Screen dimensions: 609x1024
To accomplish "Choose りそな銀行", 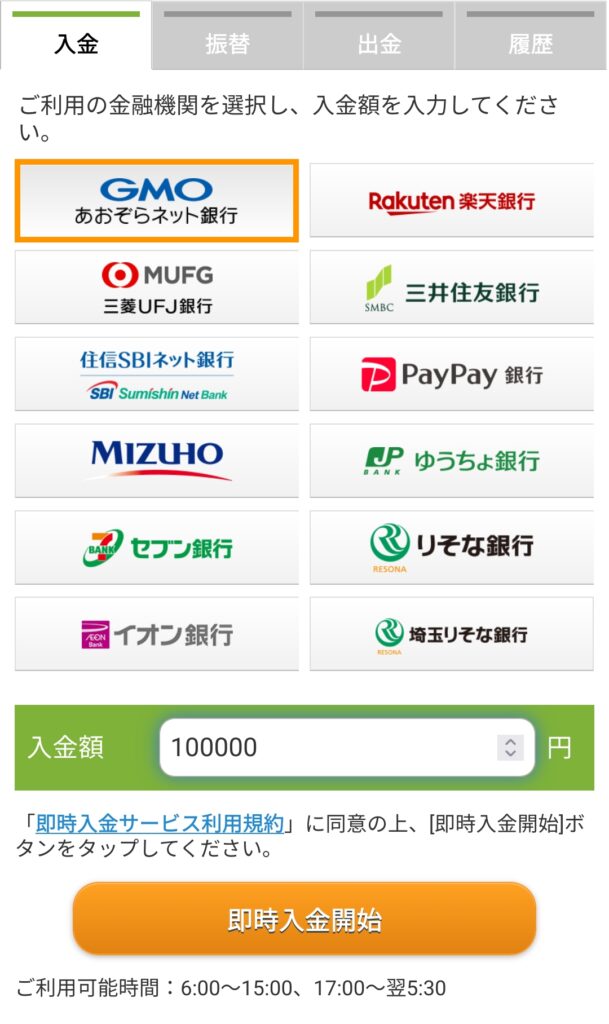I will (451, 547).
